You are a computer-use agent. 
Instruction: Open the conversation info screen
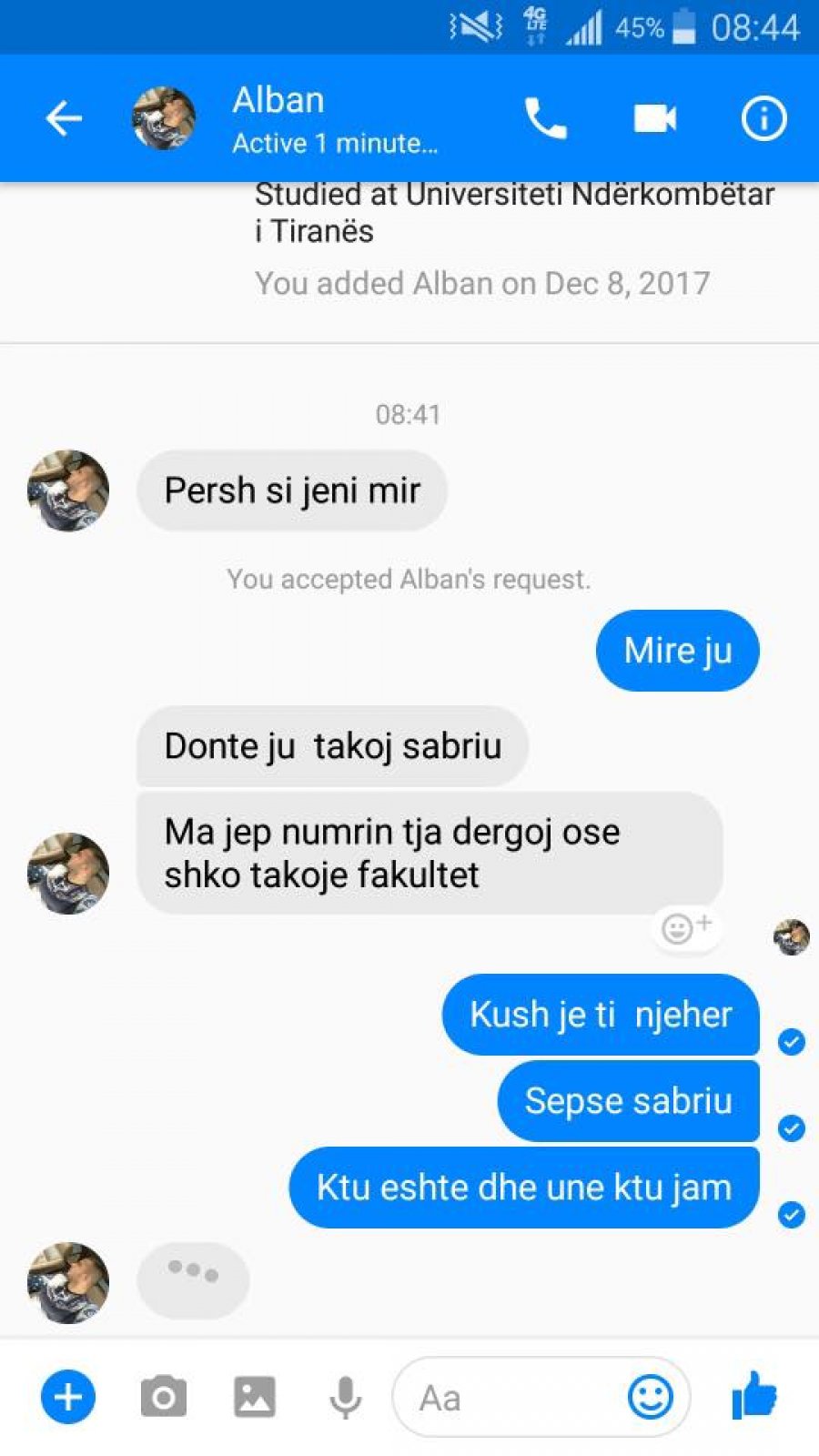[763, 117]
